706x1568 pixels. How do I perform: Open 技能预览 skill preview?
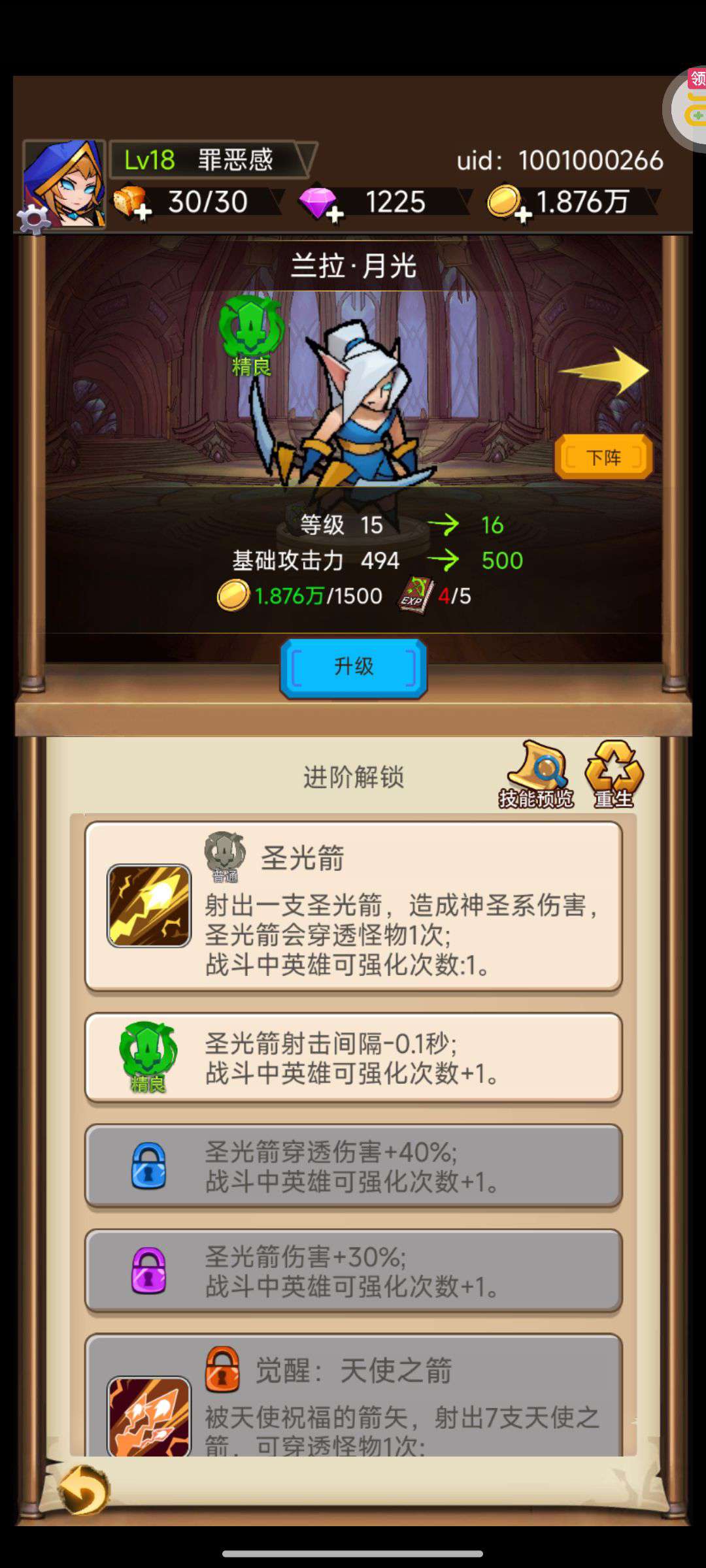[x=536, y=776]
